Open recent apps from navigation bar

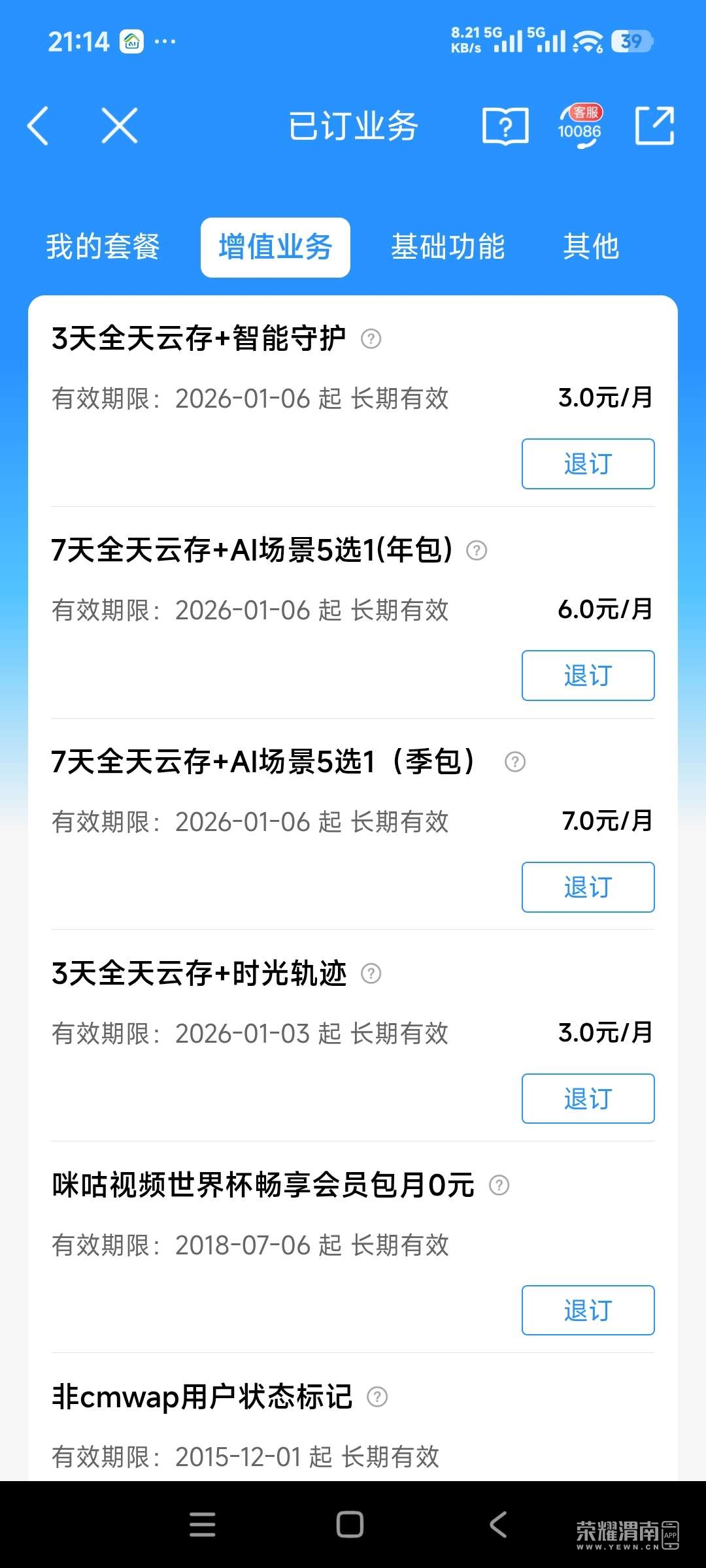tap(203, 1524)
